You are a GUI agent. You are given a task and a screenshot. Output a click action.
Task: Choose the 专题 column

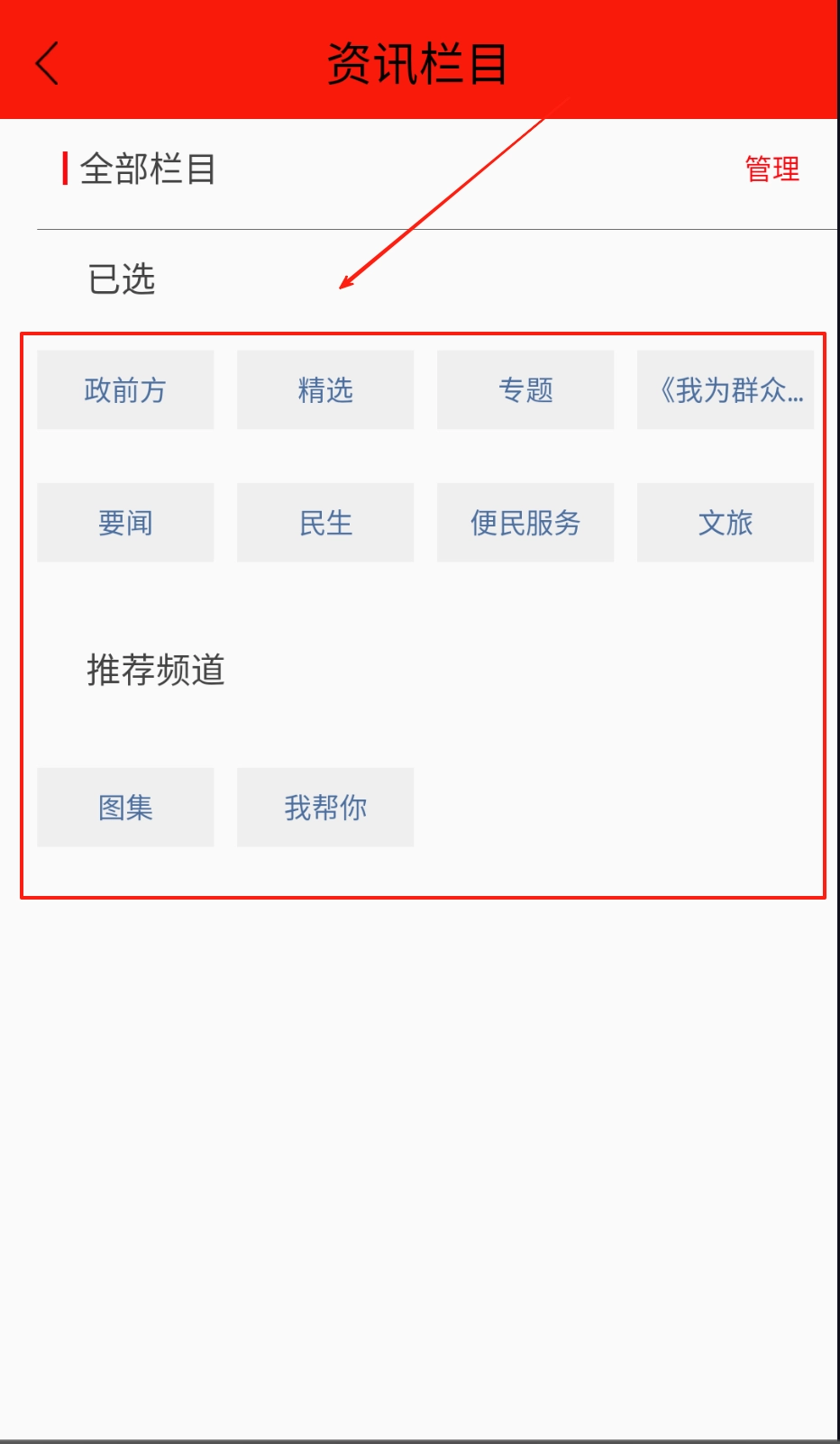(x=525, y=389)
